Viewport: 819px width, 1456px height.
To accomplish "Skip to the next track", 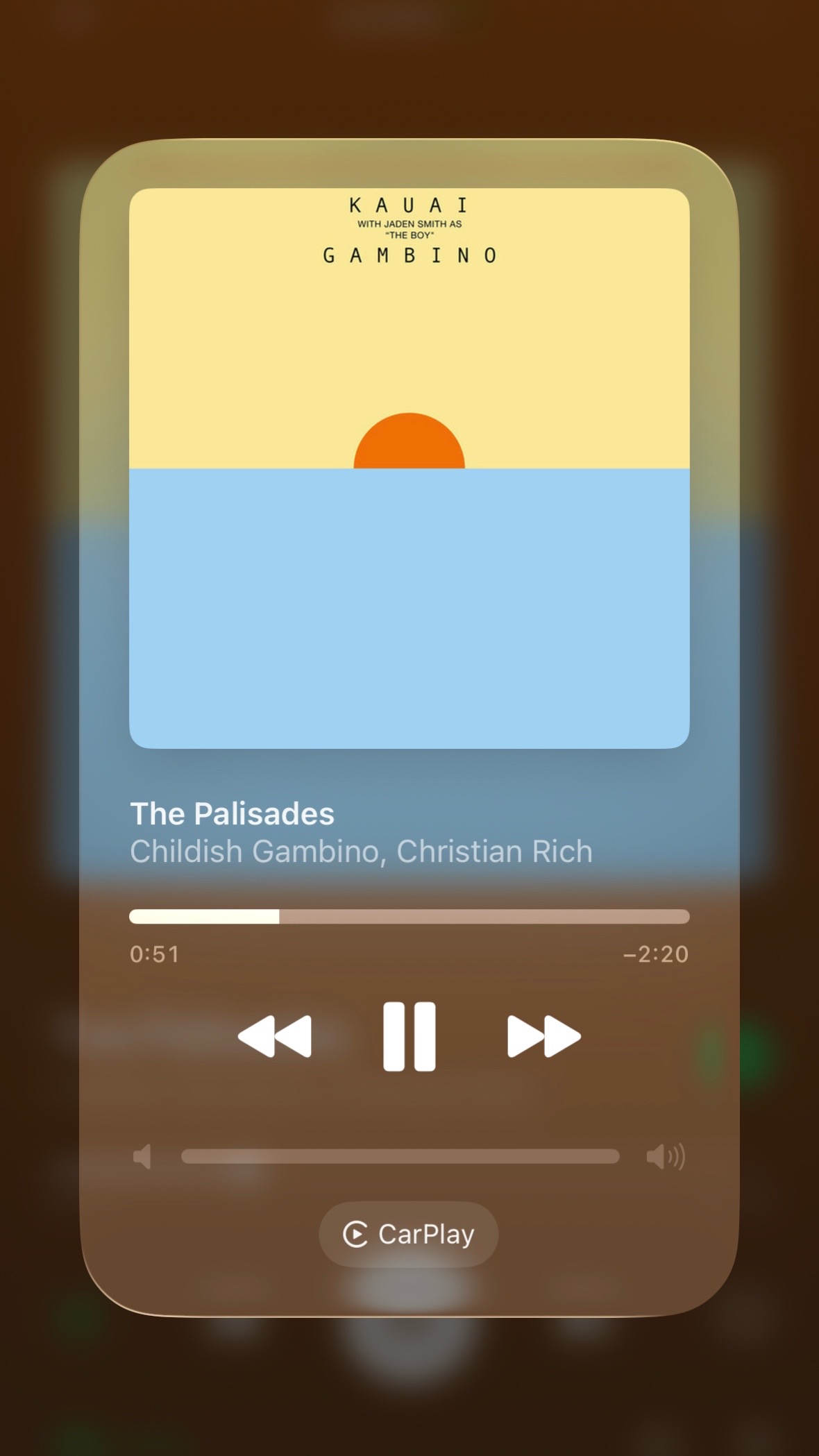I will 544,1037.
